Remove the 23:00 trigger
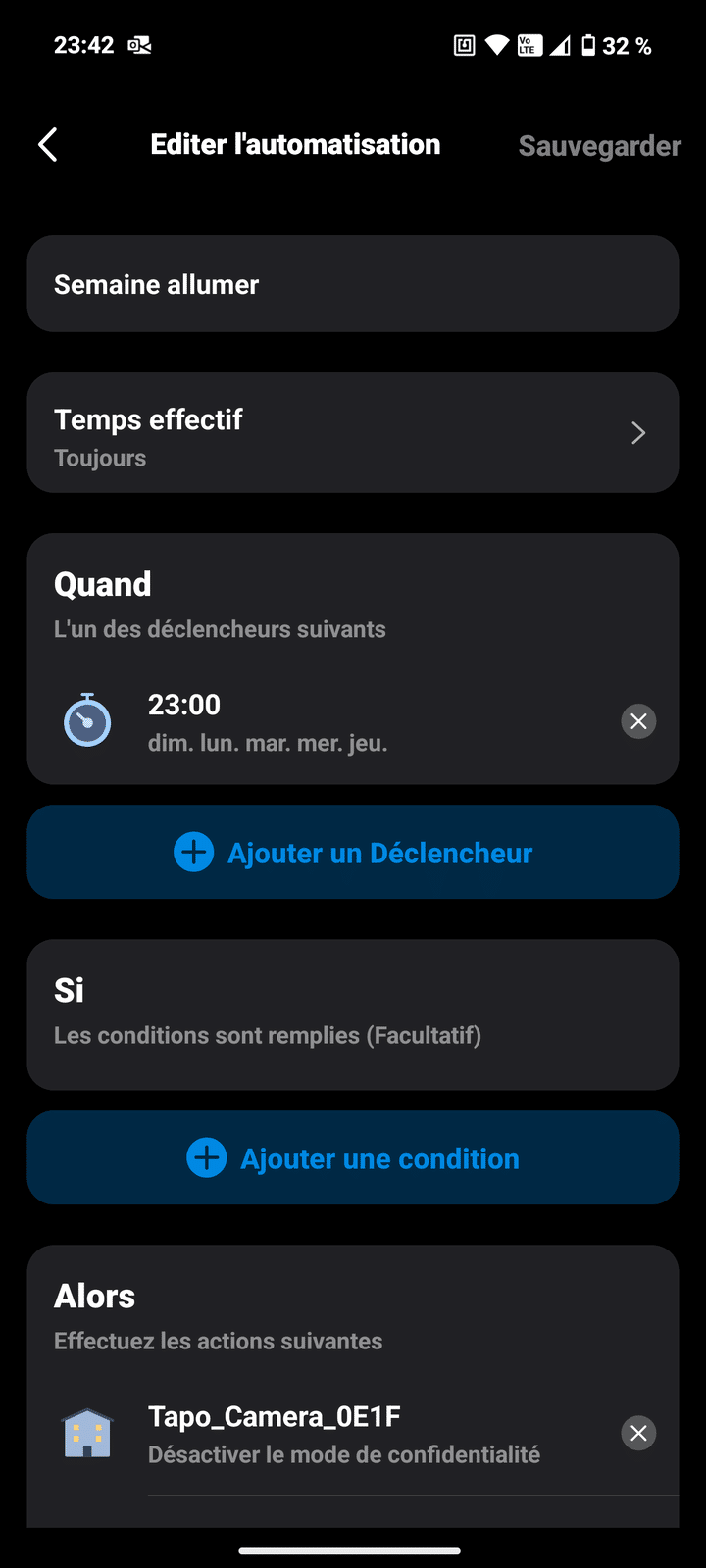 click(638, 722)
